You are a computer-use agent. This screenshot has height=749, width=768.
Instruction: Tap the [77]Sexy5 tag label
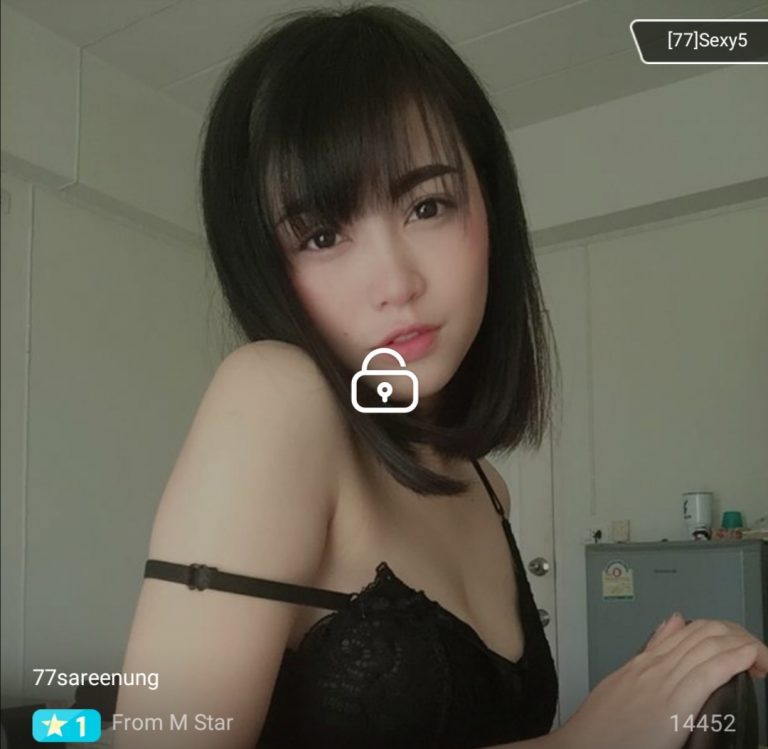pyautogui.click(x=705, y=41)
